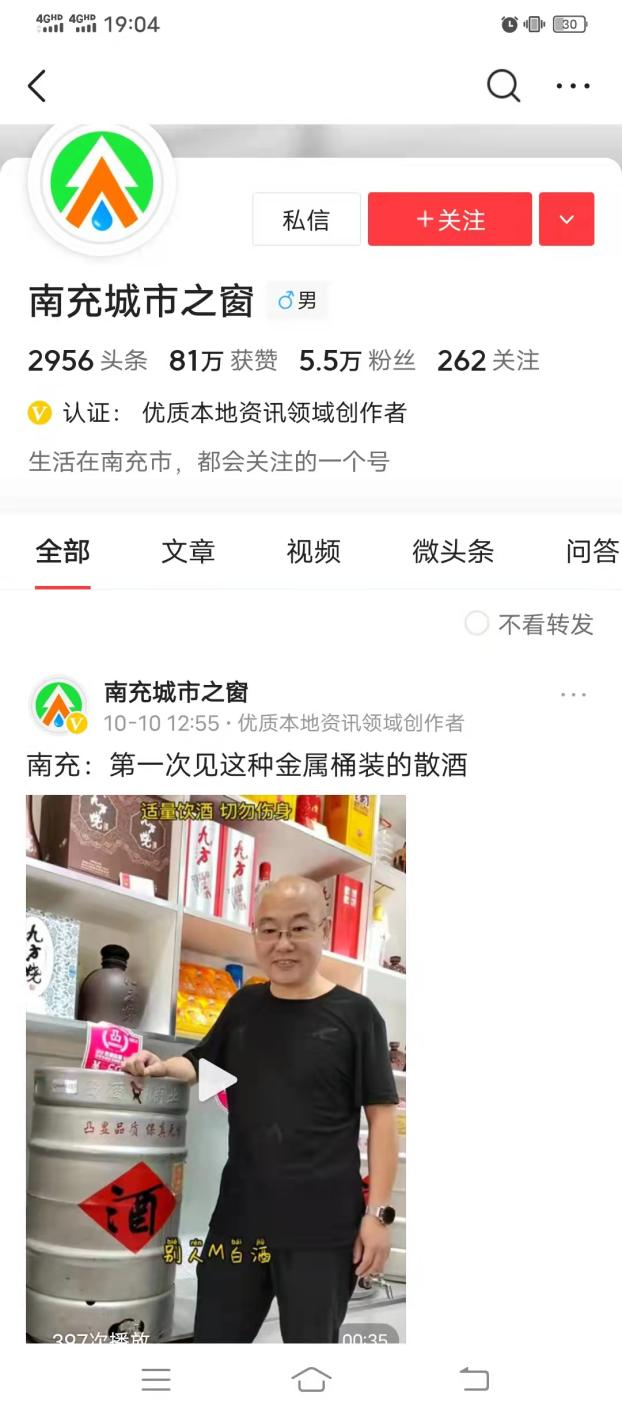Enable the 不看转发 option

point(477,624)
